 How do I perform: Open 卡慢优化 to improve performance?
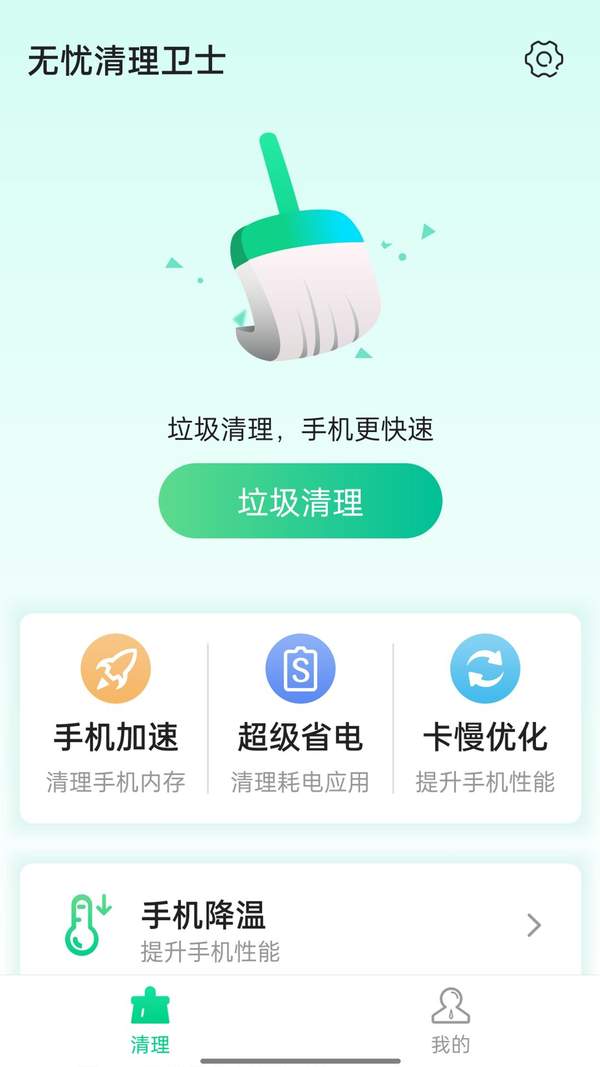(x=485, y=715)
